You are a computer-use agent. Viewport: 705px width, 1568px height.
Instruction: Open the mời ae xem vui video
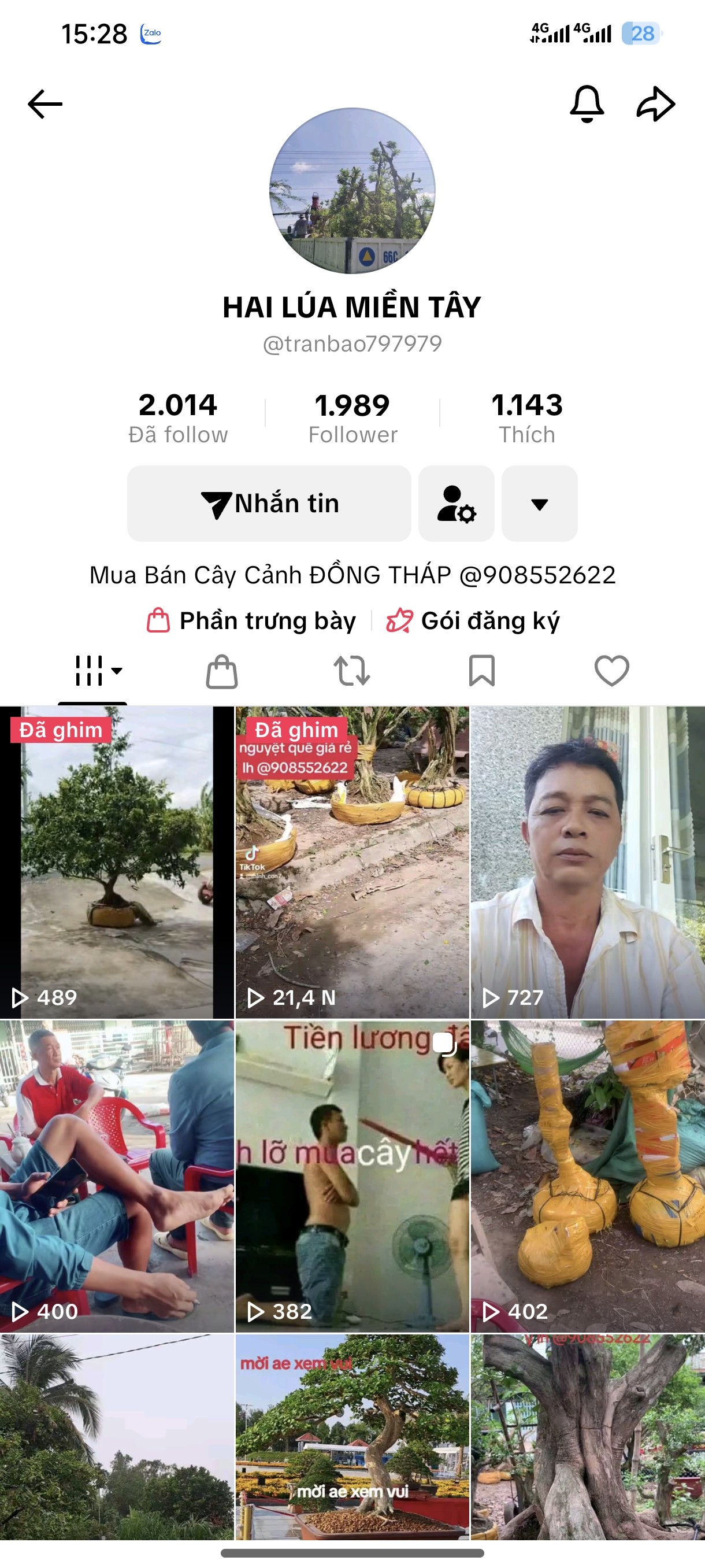(x=352, y=1437)
